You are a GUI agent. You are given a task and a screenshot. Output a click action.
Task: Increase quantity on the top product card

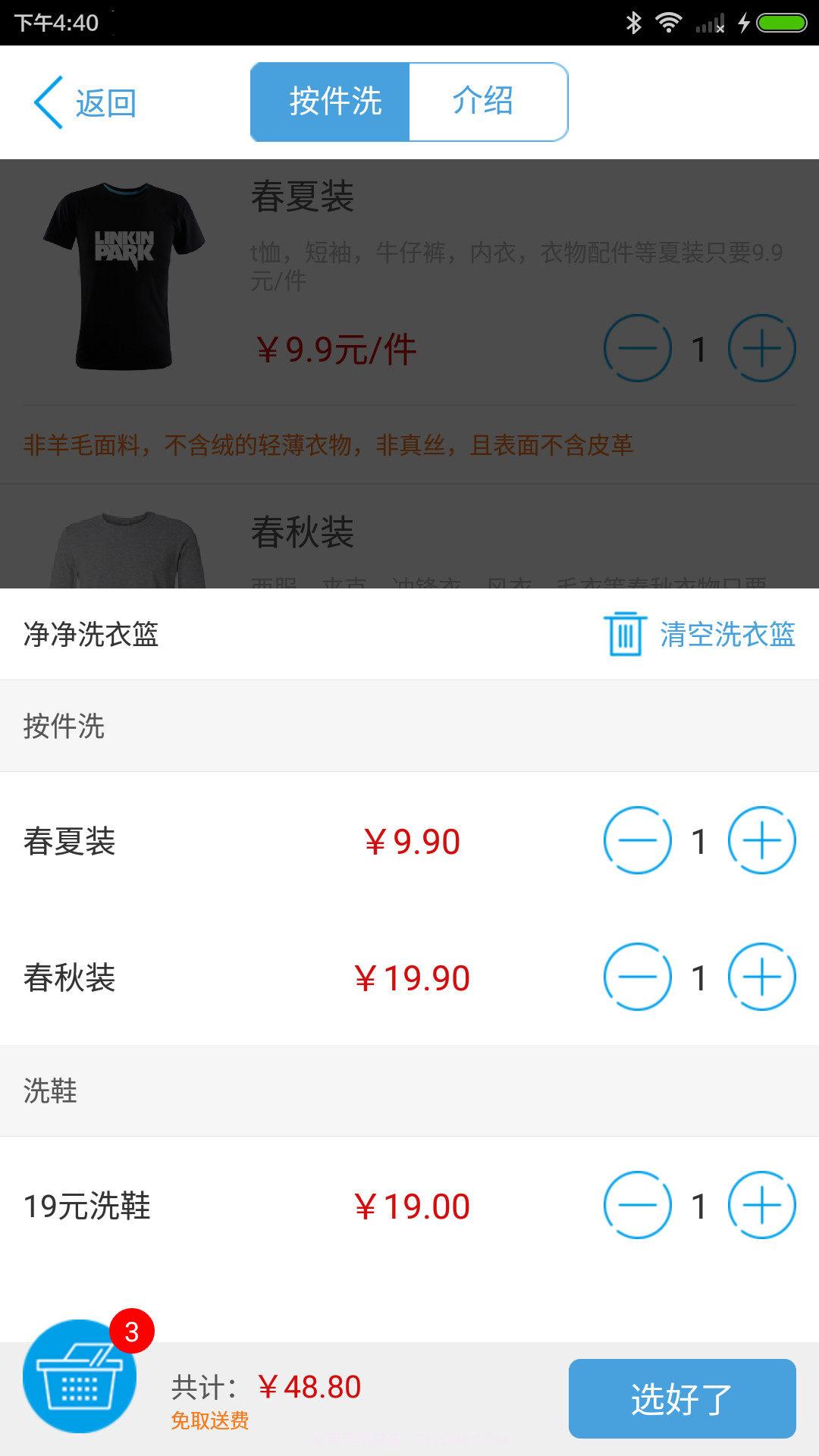pyautogui.click(x=762, y=349)
